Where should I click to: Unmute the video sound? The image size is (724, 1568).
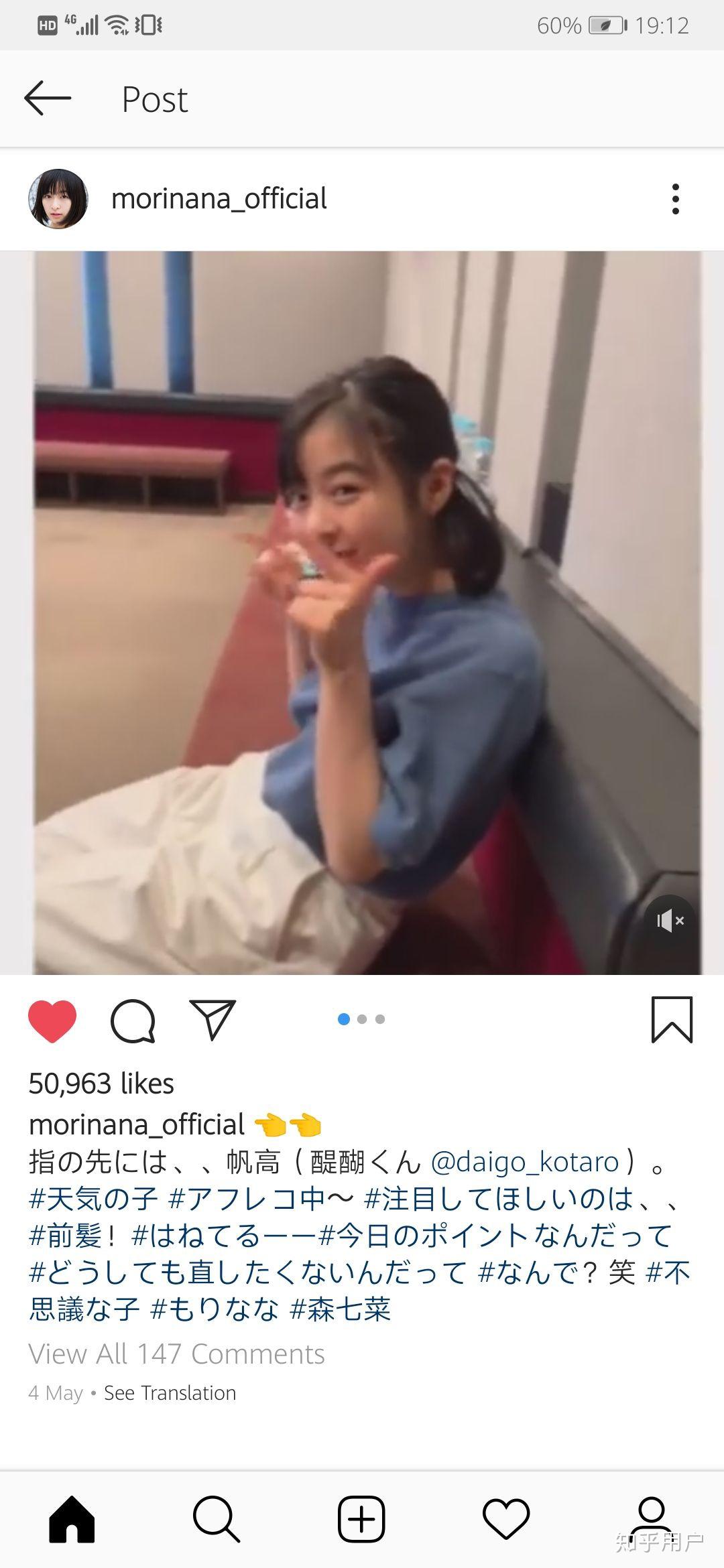tap(670, 921)
